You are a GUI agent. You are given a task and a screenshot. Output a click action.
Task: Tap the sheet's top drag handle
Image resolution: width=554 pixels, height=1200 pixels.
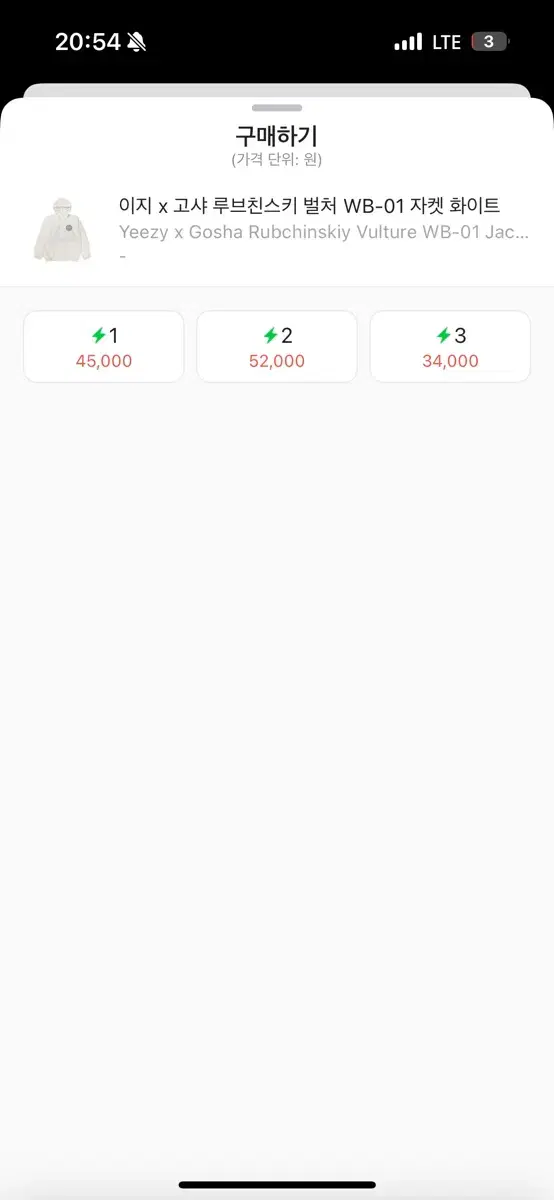coord(277,108)
